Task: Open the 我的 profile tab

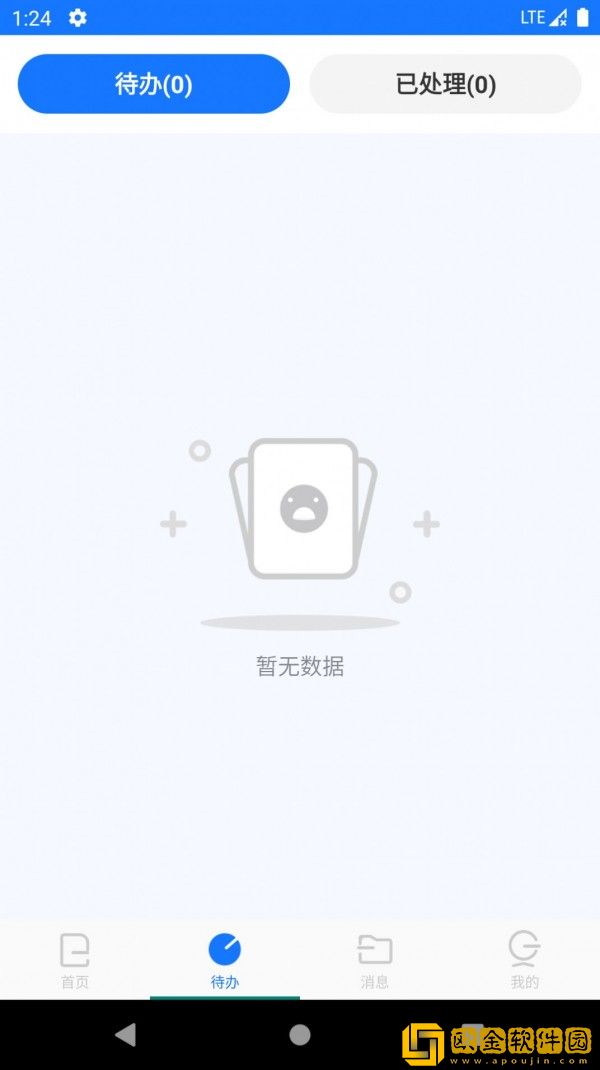Action: click(x=524, y=960)
